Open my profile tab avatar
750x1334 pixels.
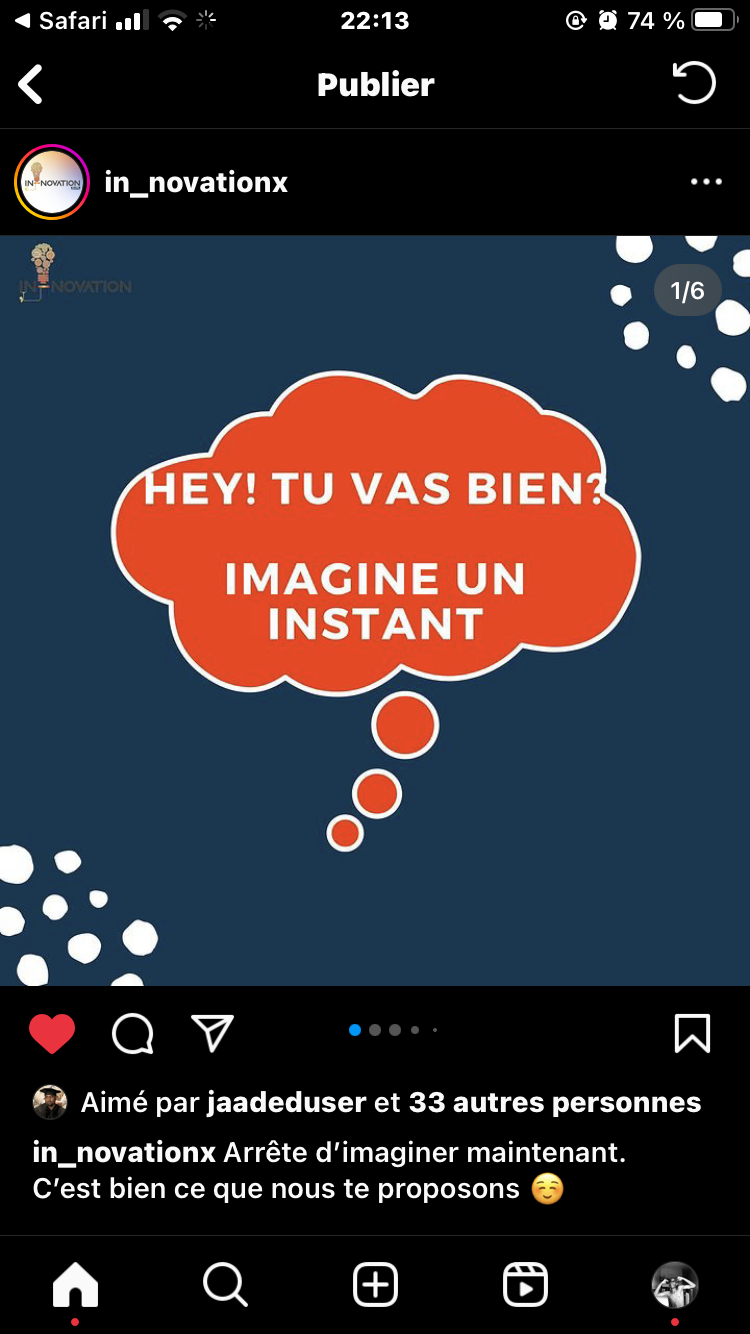tap(675, 1285)
